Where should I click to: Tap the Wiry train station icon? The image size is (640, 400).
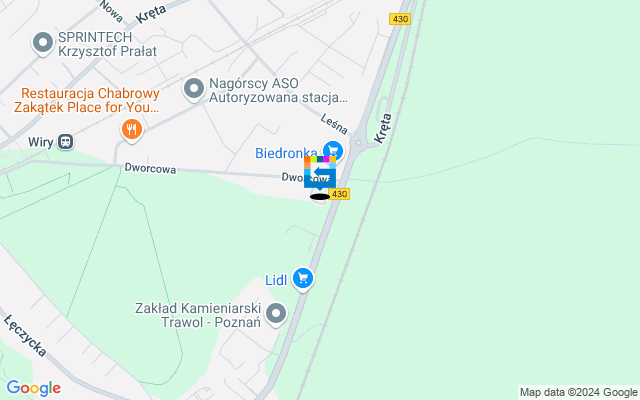[x=65, y=142]
